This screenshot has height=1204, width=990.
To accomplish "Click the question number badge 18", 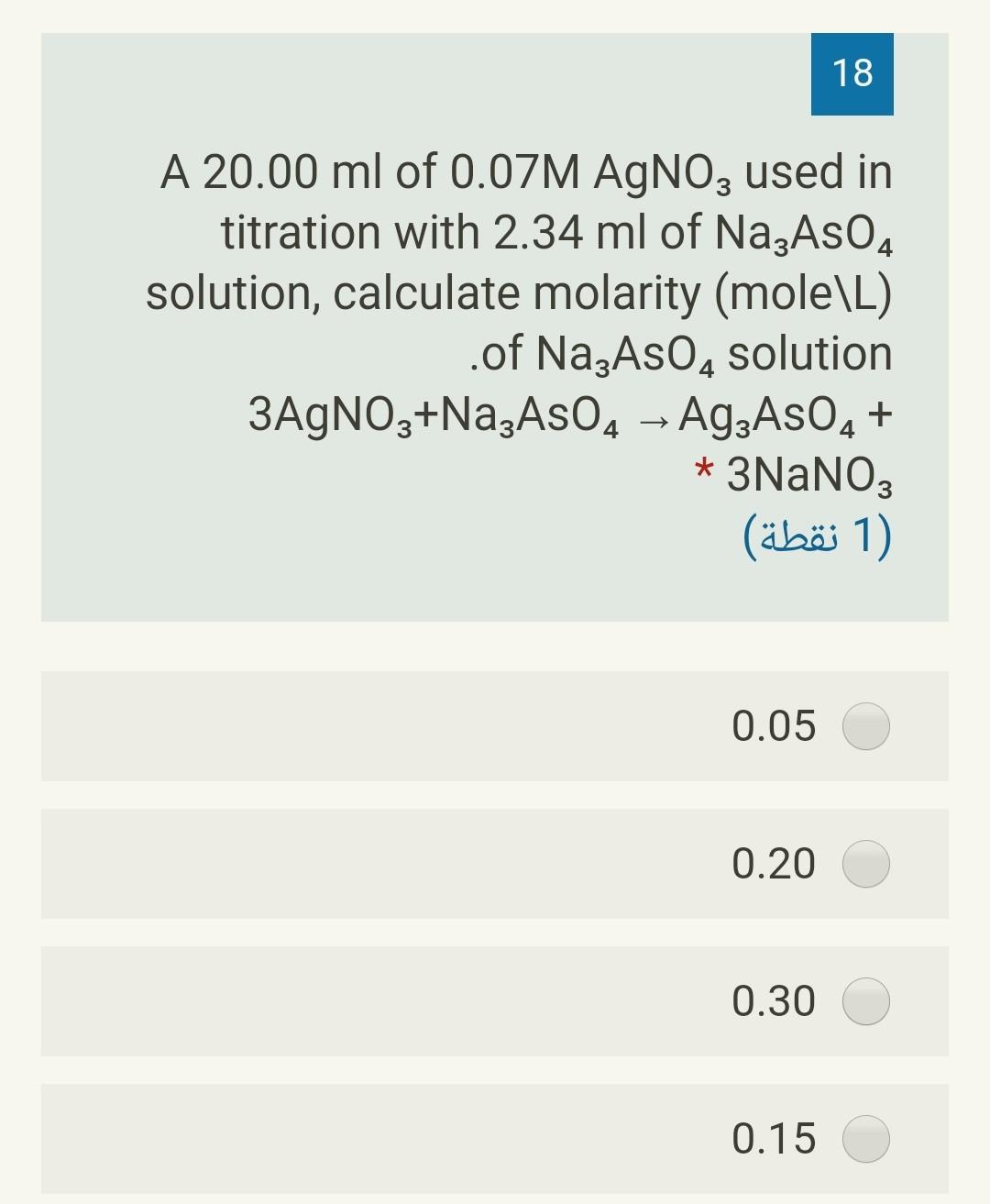I will pos(853,74).
